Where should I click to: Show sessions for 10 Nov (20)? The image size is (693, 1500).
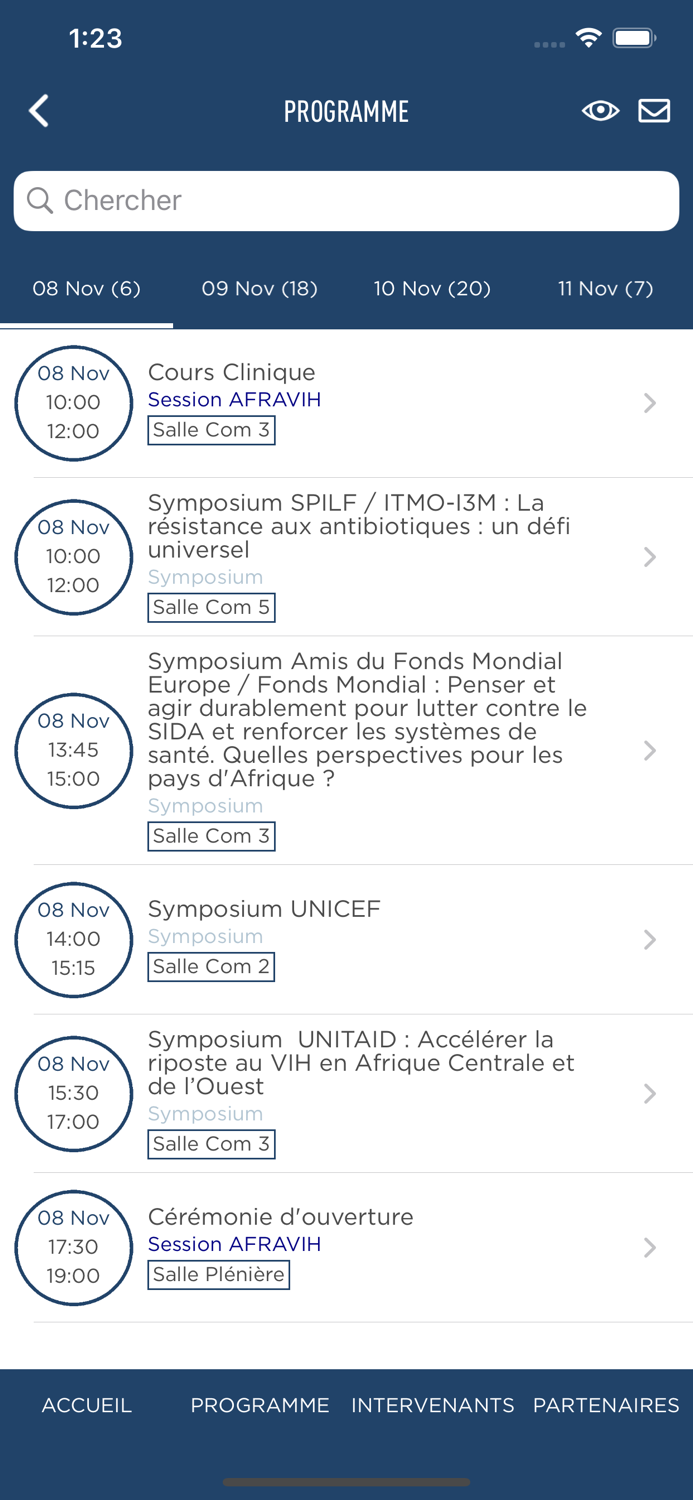tap(432, 289)
